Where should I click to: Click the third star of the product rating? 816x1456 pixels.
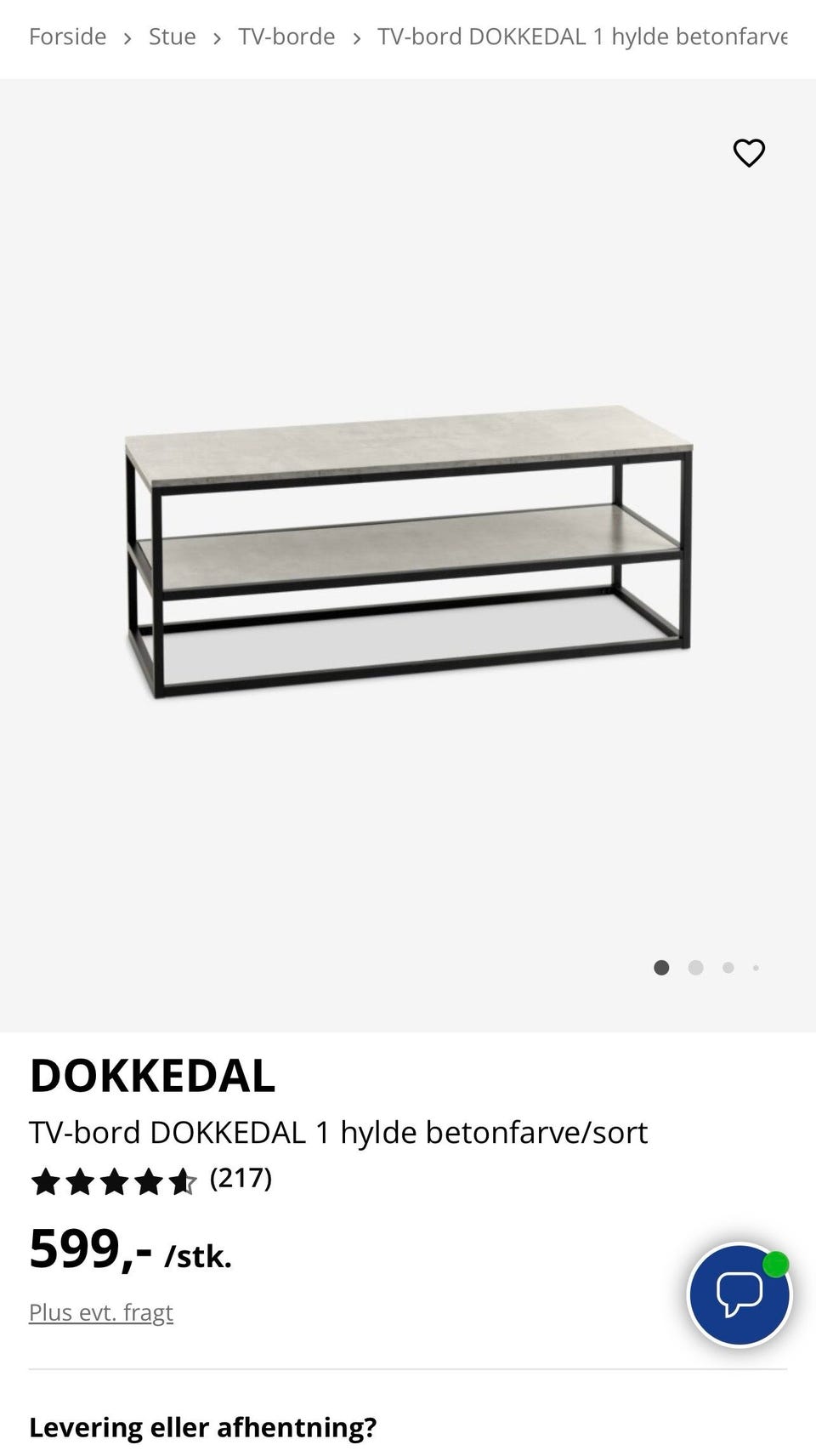[x=116, y=1180]
